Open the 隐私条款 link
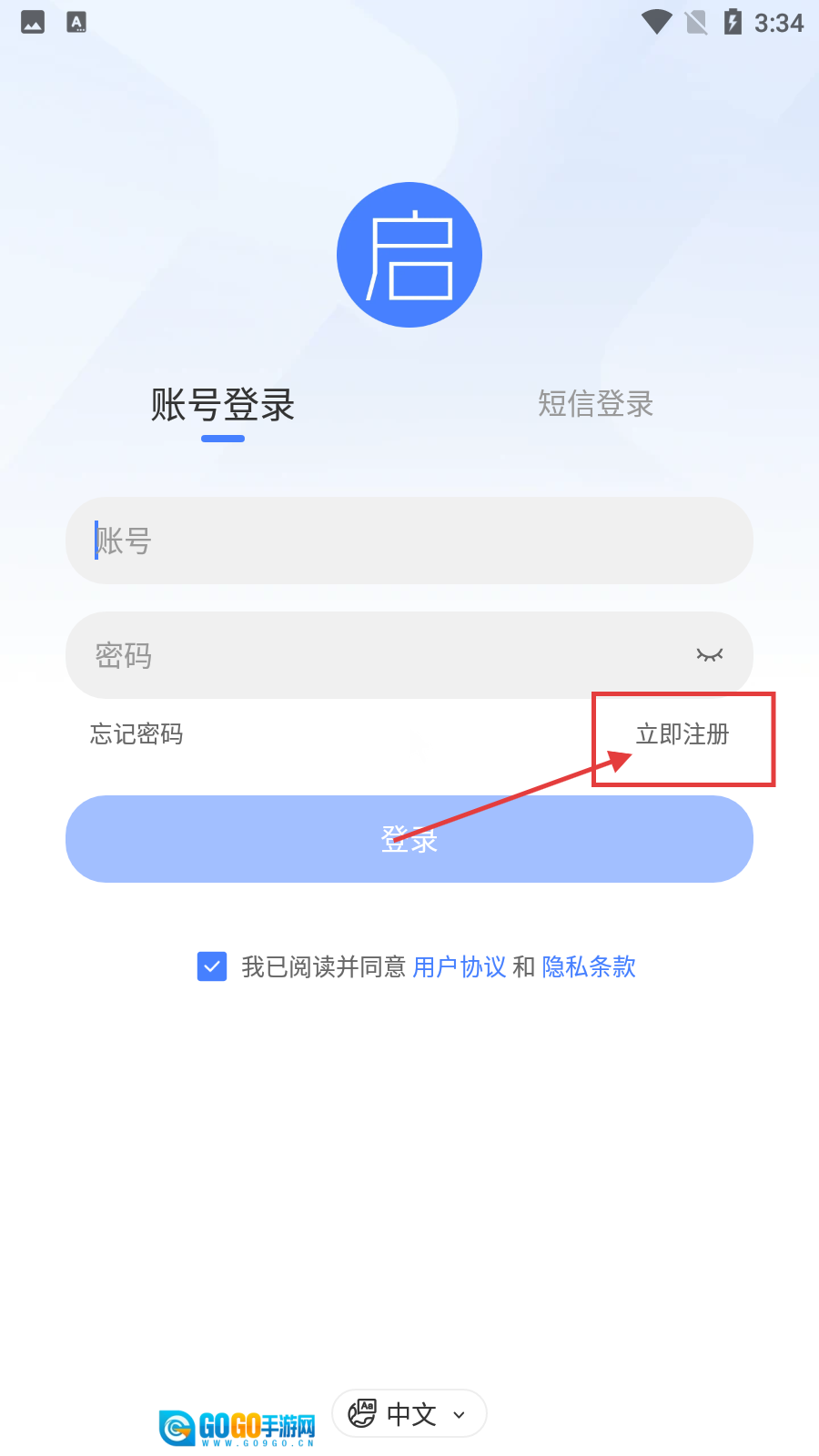This screenshot has height=1456, width=819. click(589, 966)
